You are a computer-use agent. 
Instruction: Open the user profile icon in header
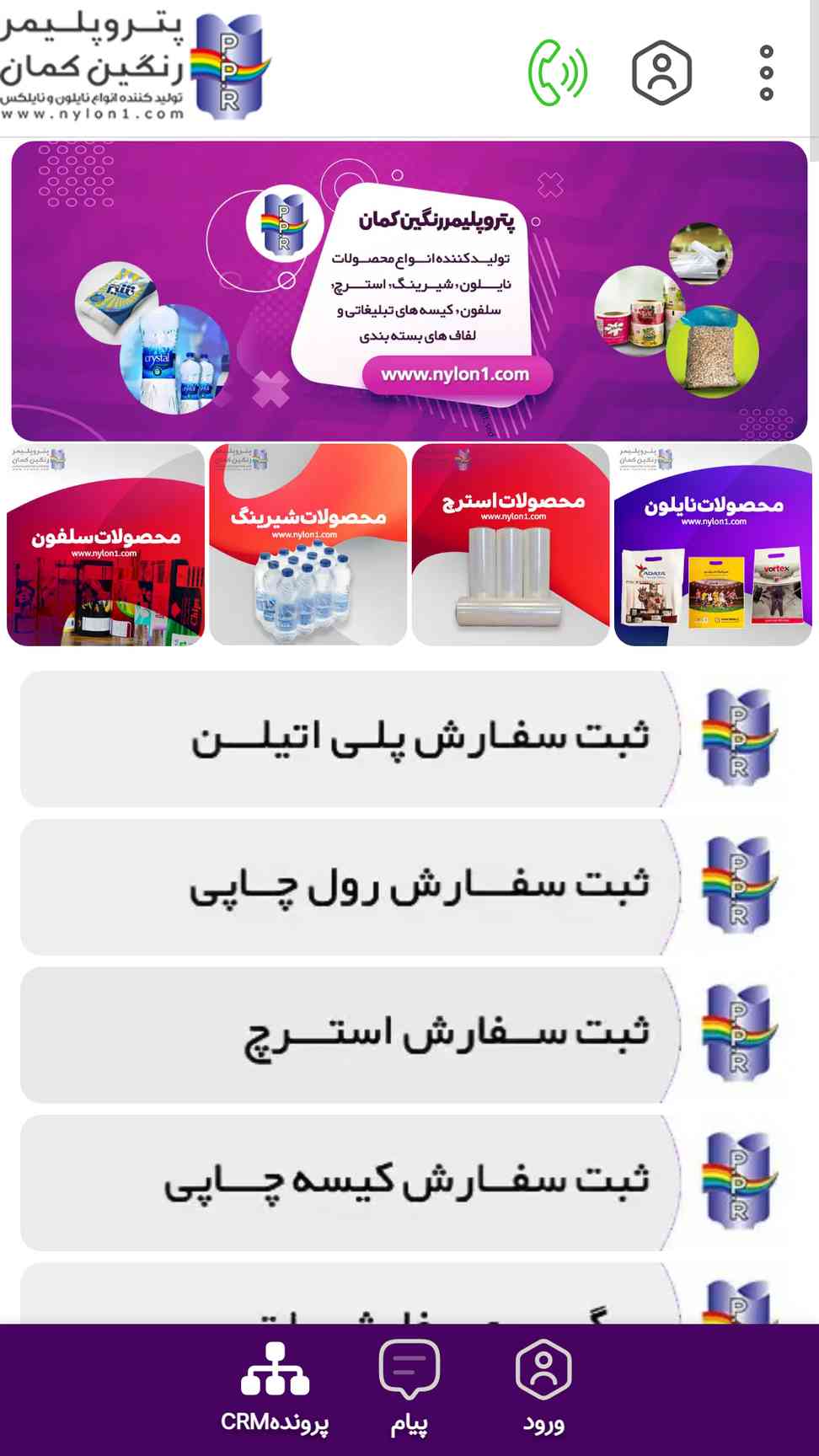(661, 72)
